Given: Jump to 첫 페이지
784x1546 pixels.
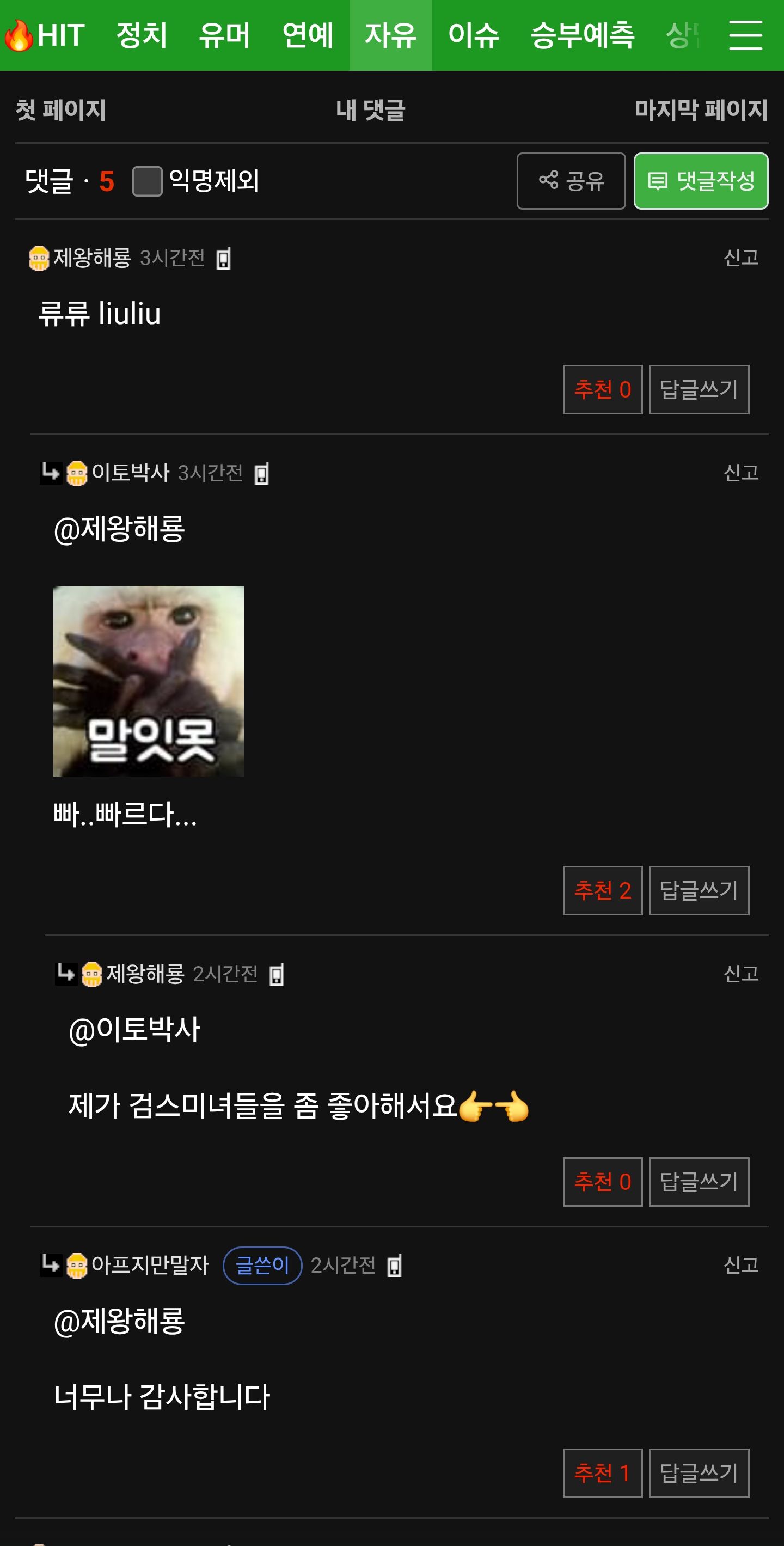Looking at the screenshot, I should pyautogui.click(x=60, y=110).
